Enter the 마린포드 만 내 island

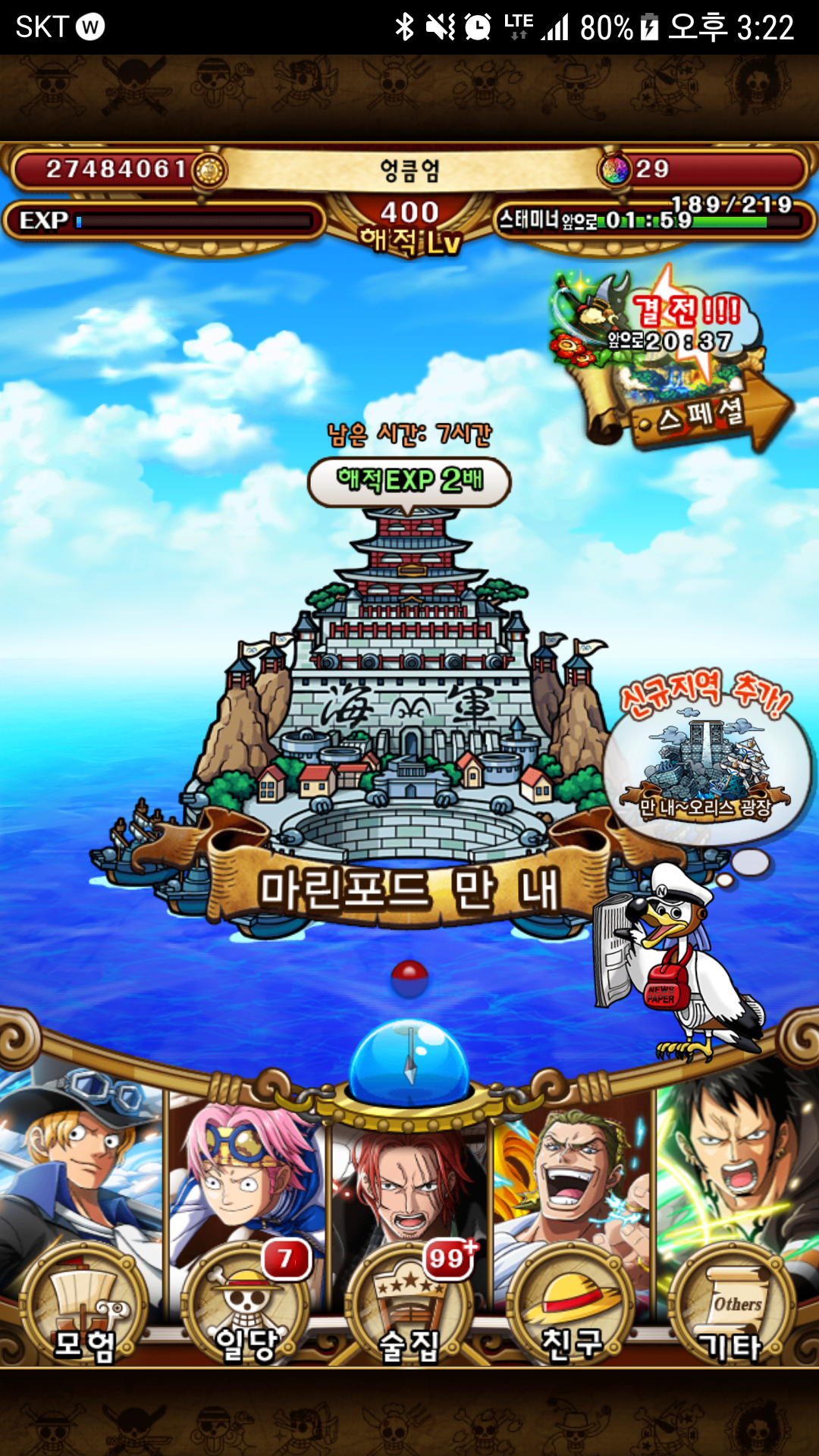click(x=409, y=720)
